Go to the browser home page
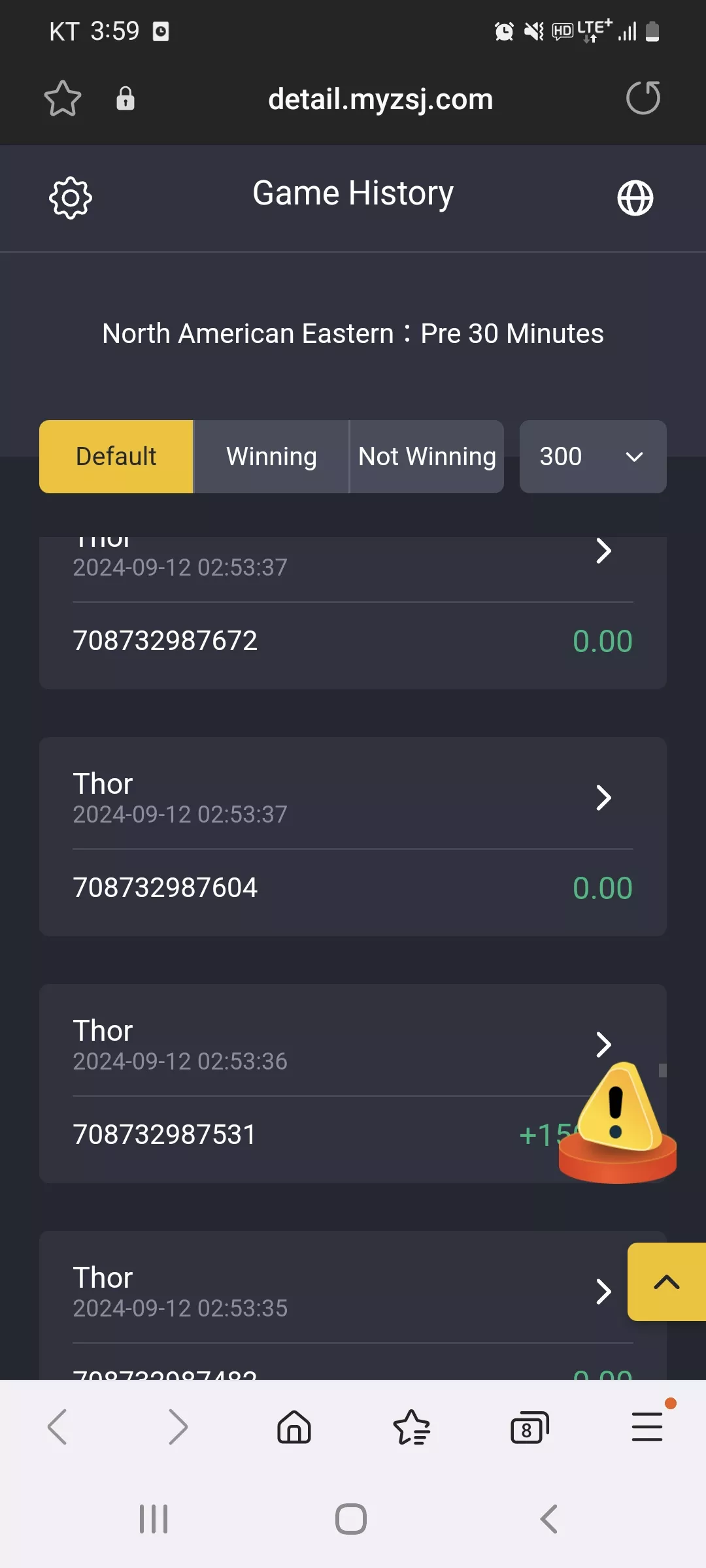The image size is (706, 1568). pyautogui.click(x=294, y=1427)
